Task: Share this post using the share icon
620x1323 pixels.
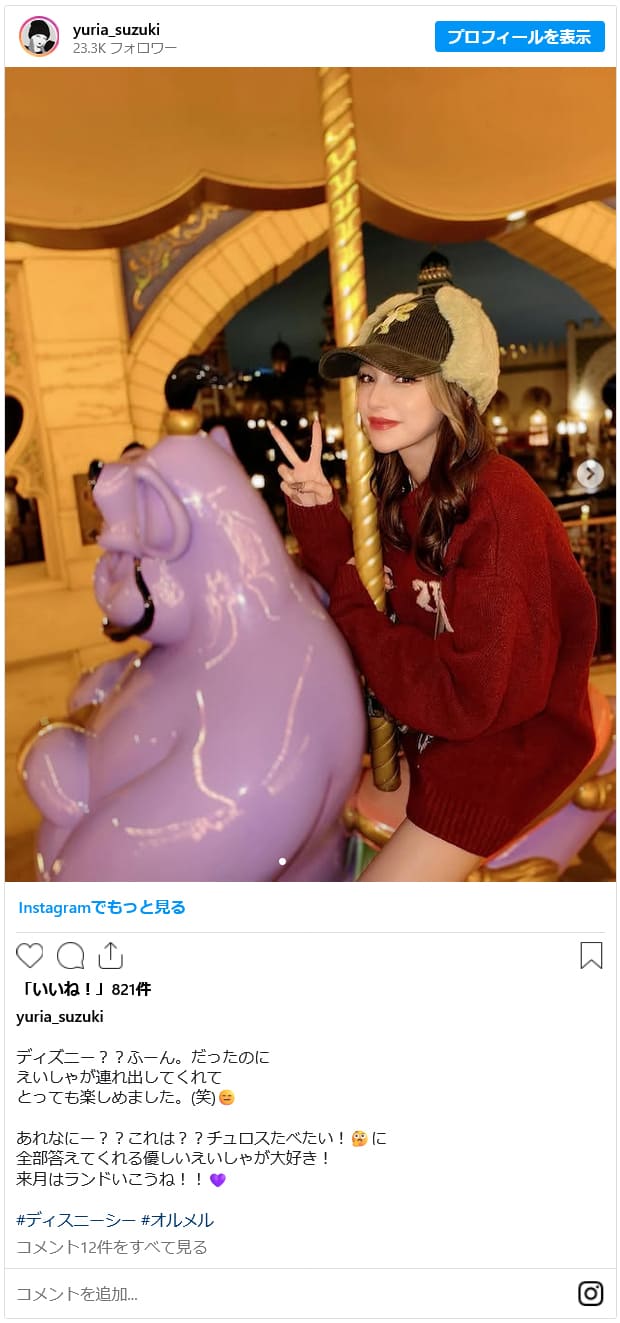Action: [110, 956]
